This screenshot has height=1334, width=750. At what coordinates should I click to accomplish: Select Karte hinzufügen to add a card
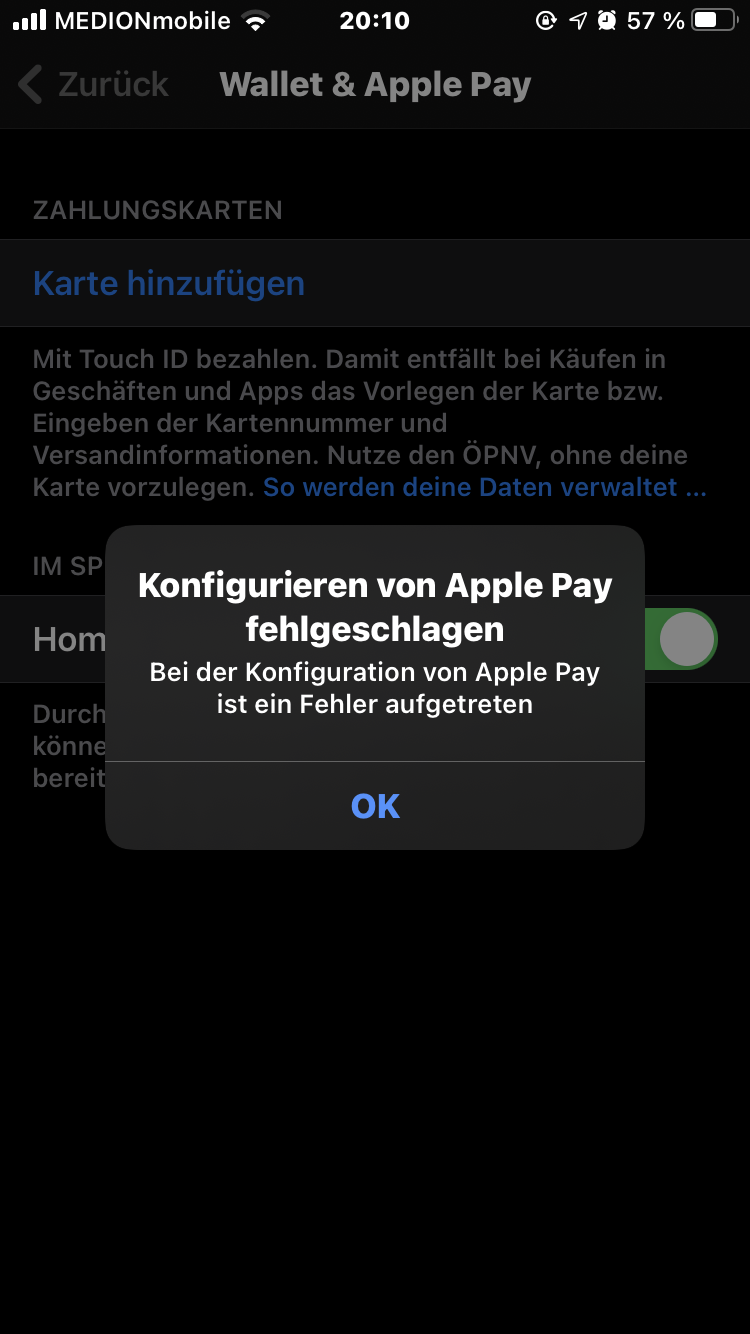[x=169, y=283]
